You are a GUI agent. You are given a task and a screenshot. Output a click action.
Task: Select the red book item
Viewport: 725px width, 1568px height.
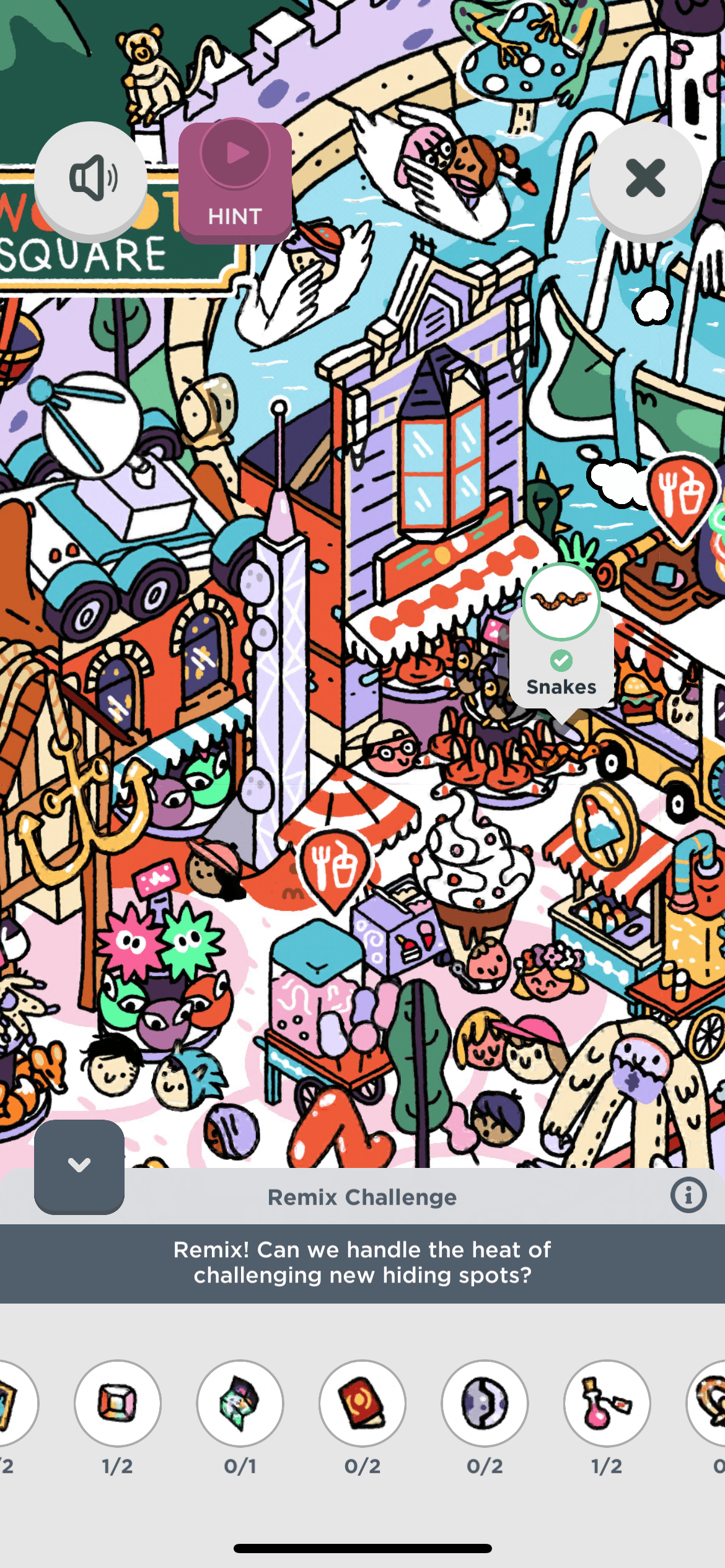(x=362, y=1403)
